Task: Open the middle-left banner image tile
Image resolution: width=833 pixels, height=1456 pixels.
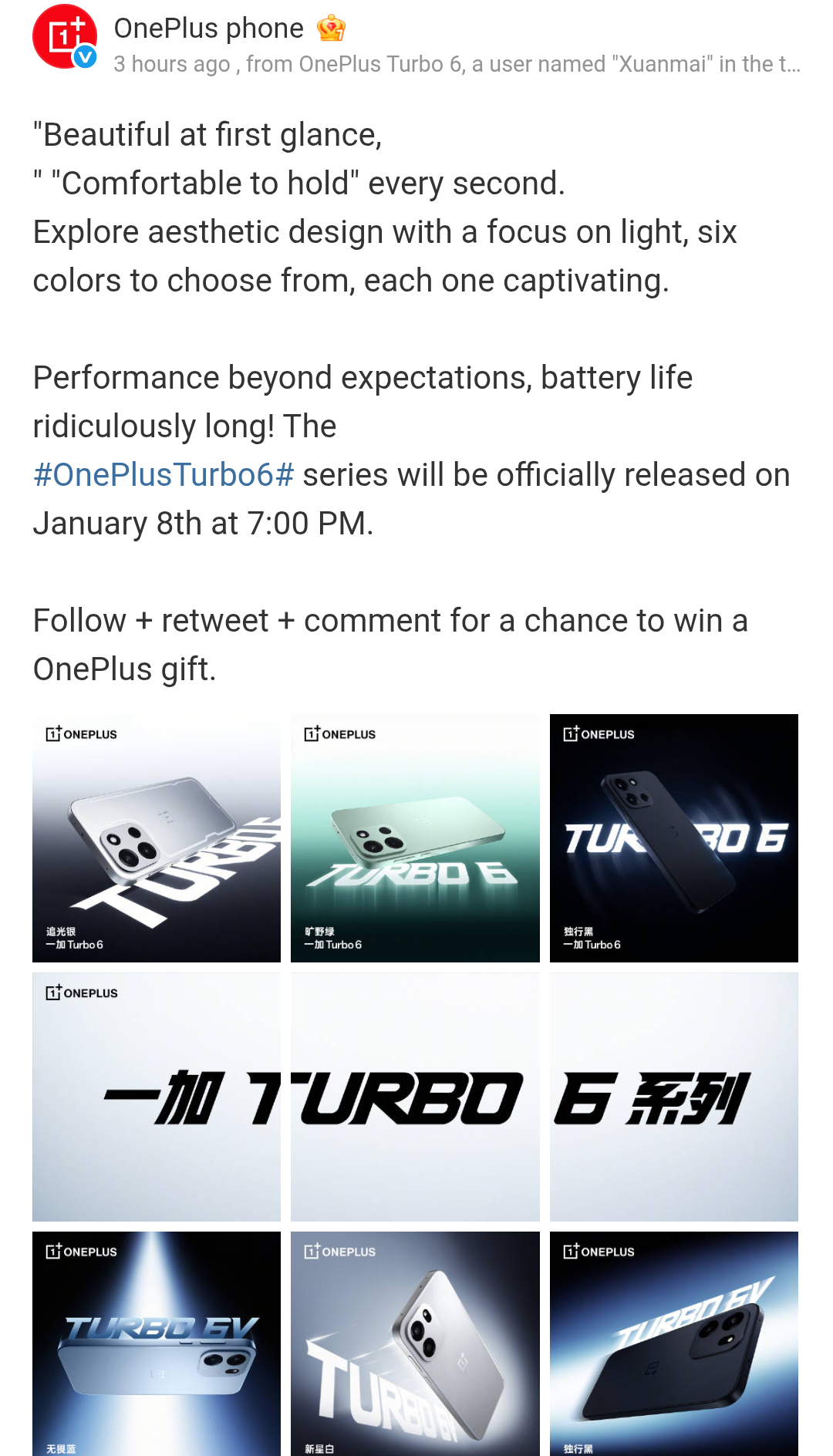Action: click(157, 1097)
